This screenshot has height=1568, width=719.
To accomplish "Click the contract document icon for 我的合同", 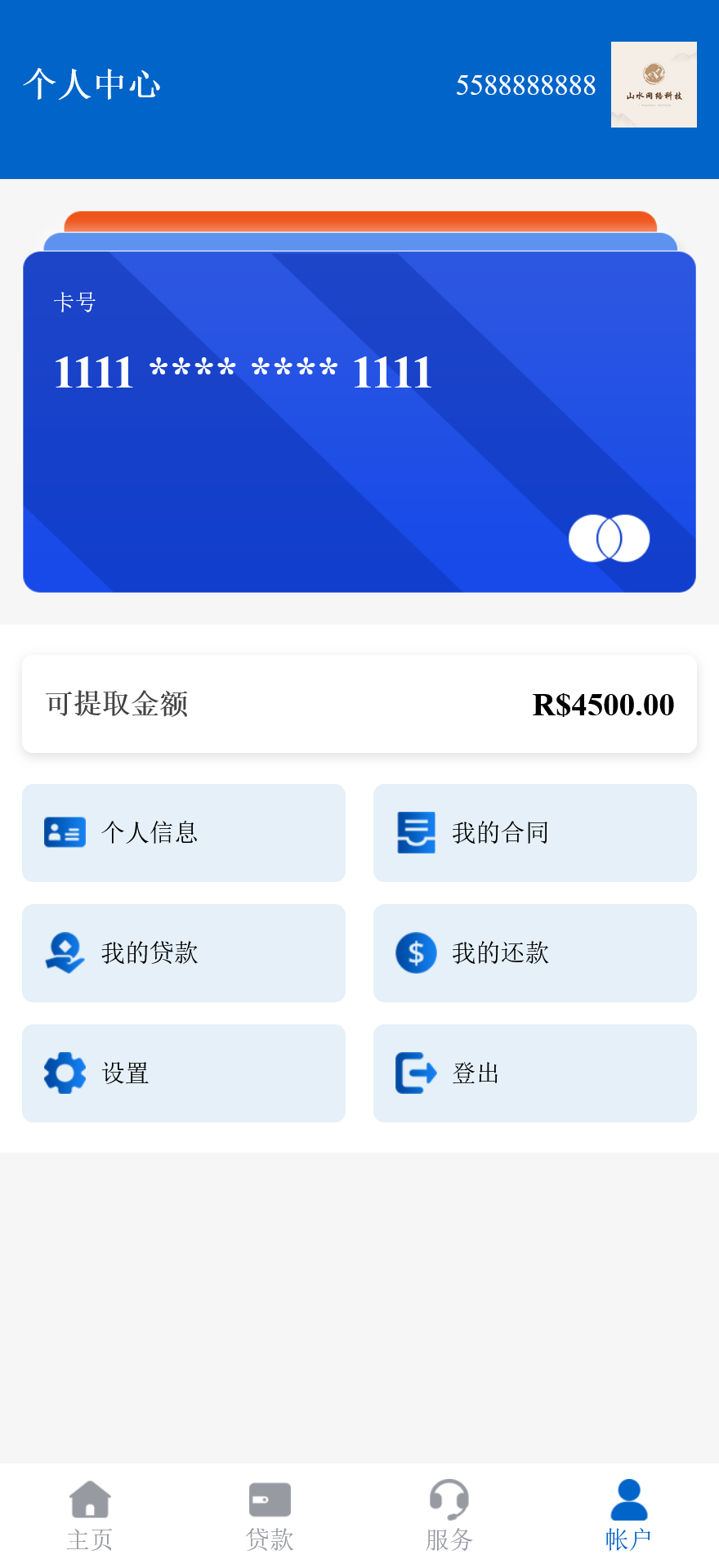I will click(x=415, y=832).
